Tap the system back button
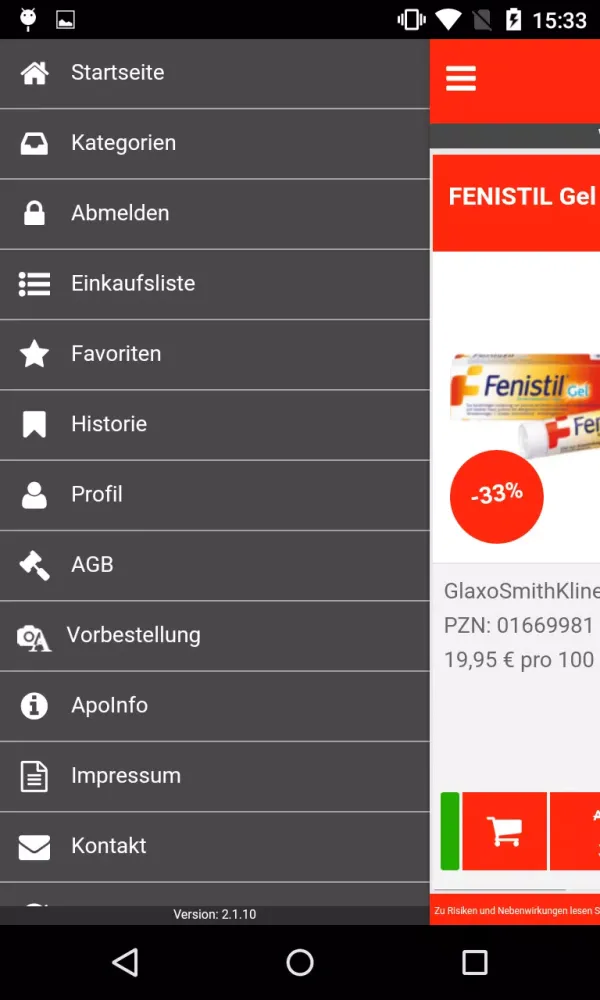The height and width of the screenshot is (1000, 600). tap(125, 962)
